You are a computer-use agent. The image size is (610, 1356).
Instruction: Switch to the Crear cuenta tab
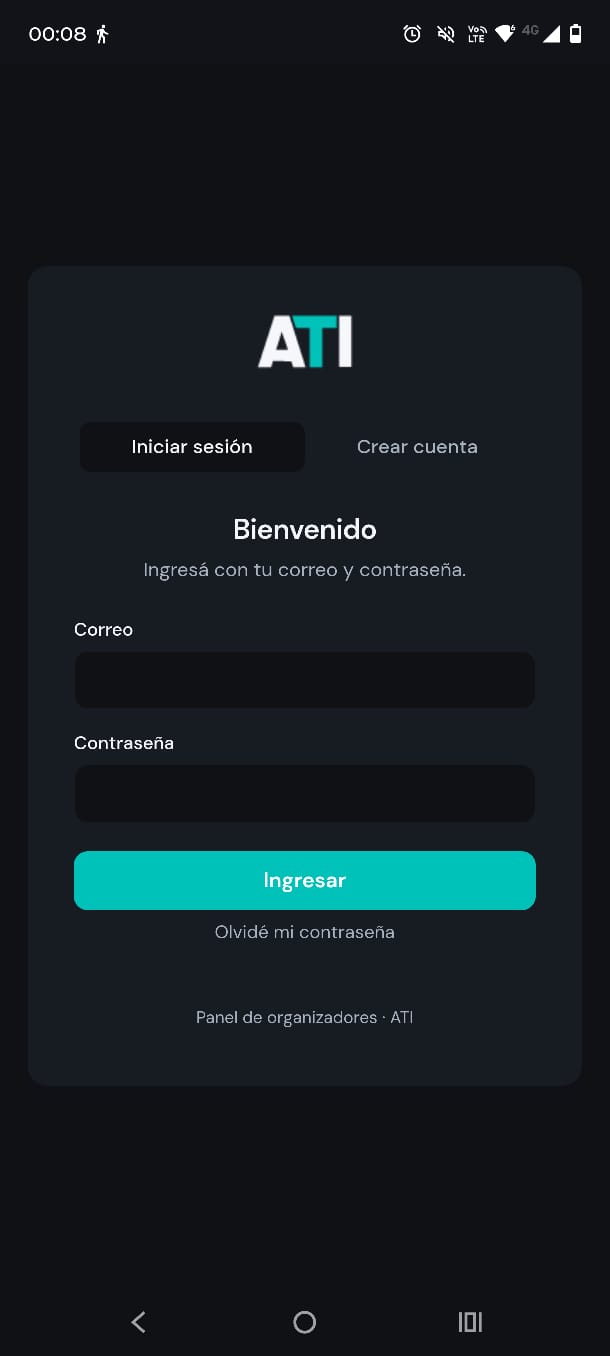coord(417,447)
